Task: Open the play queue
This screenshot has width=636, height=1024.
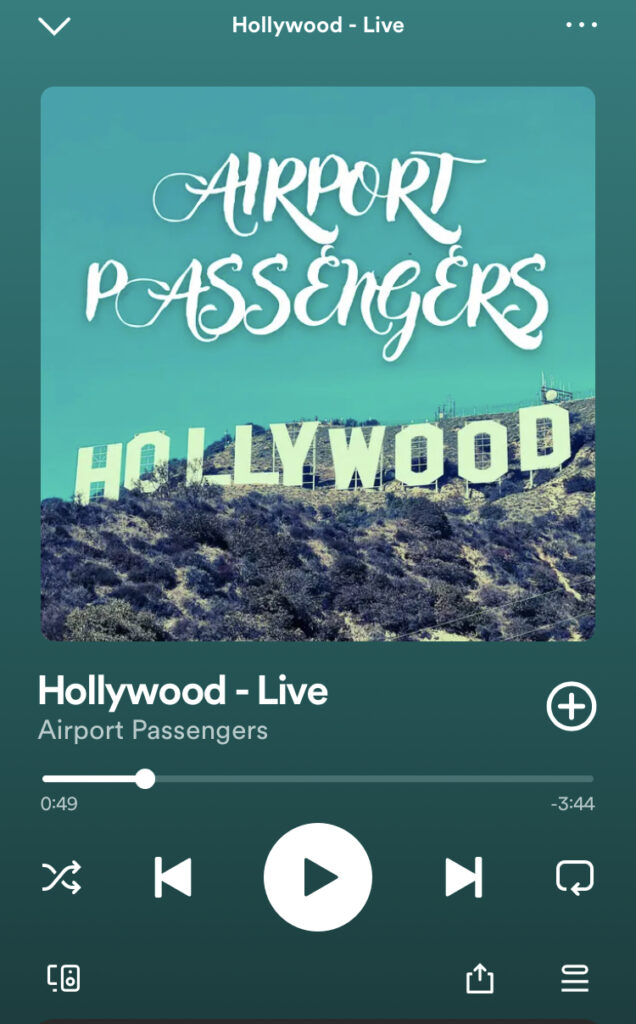Action: click(575, 978)
